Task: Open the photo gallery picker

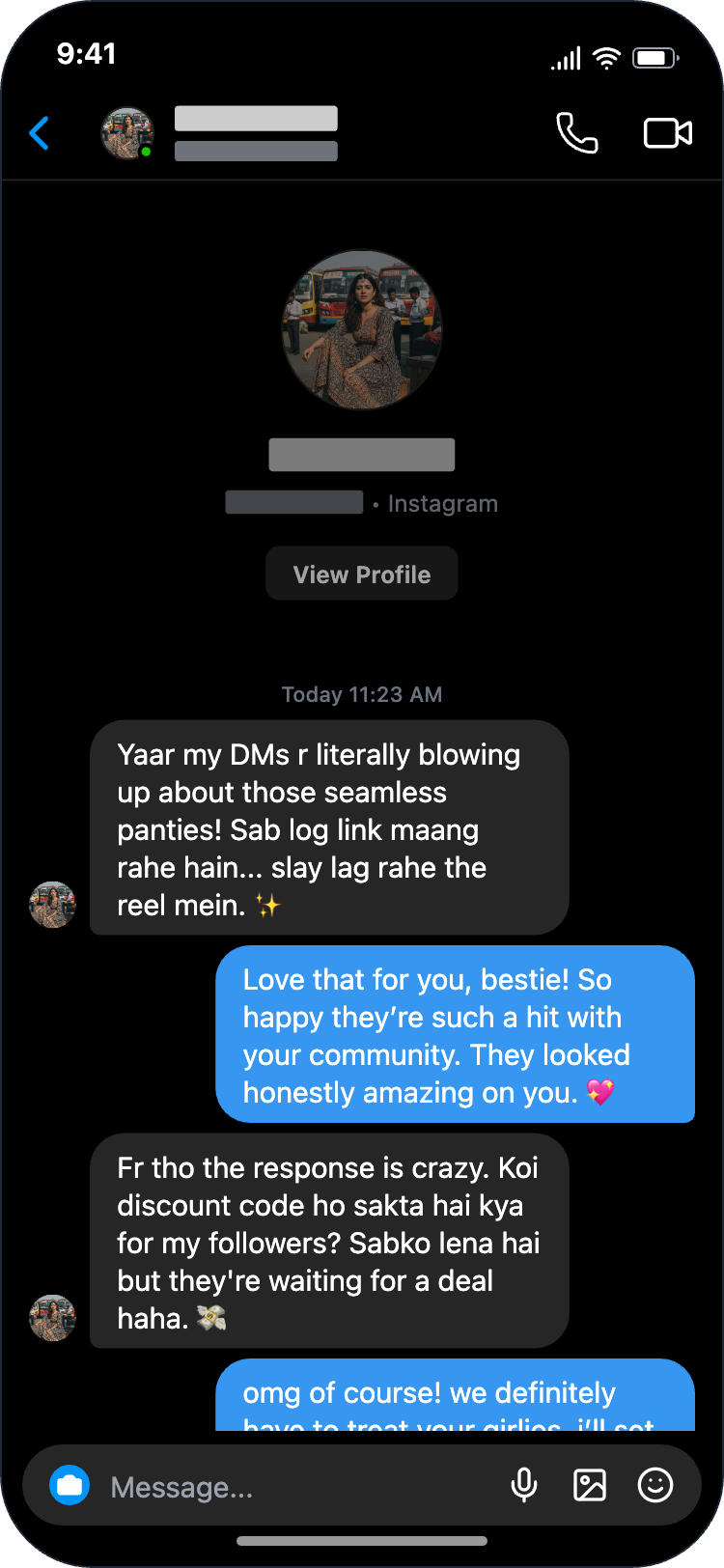Action: pyautogui.click(x=590, y=1486)
